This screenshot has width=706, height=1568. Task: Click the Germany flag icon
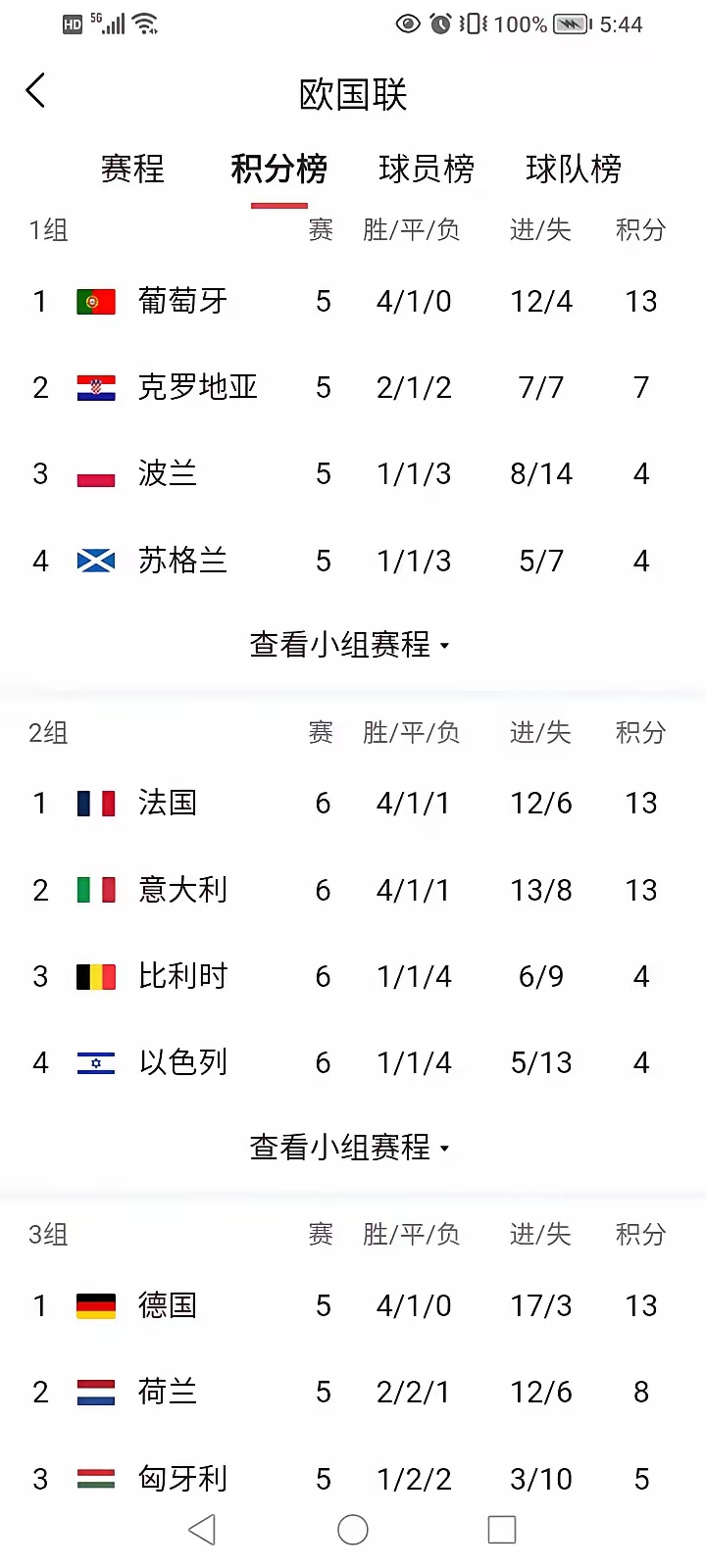tap(95, 1305)
